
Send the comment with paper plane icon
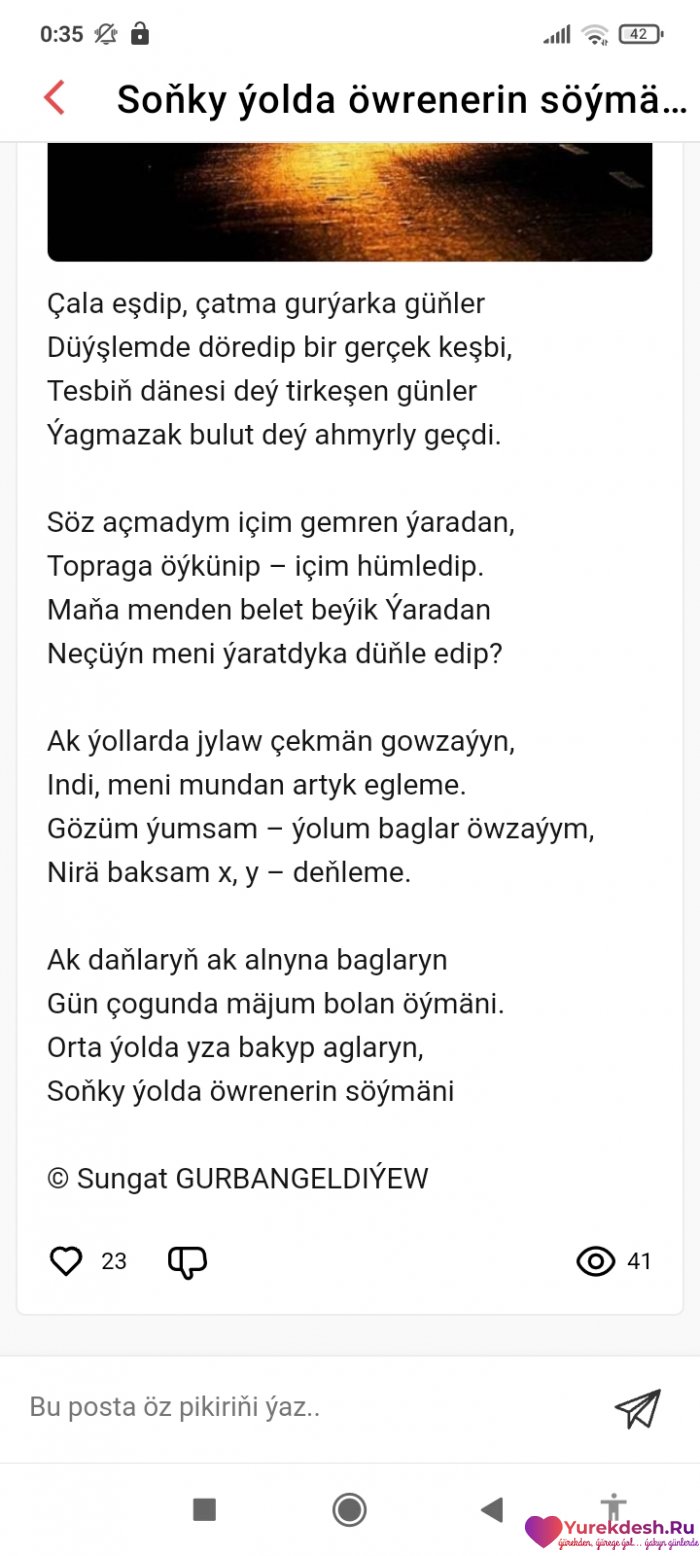click(637, 1408)
